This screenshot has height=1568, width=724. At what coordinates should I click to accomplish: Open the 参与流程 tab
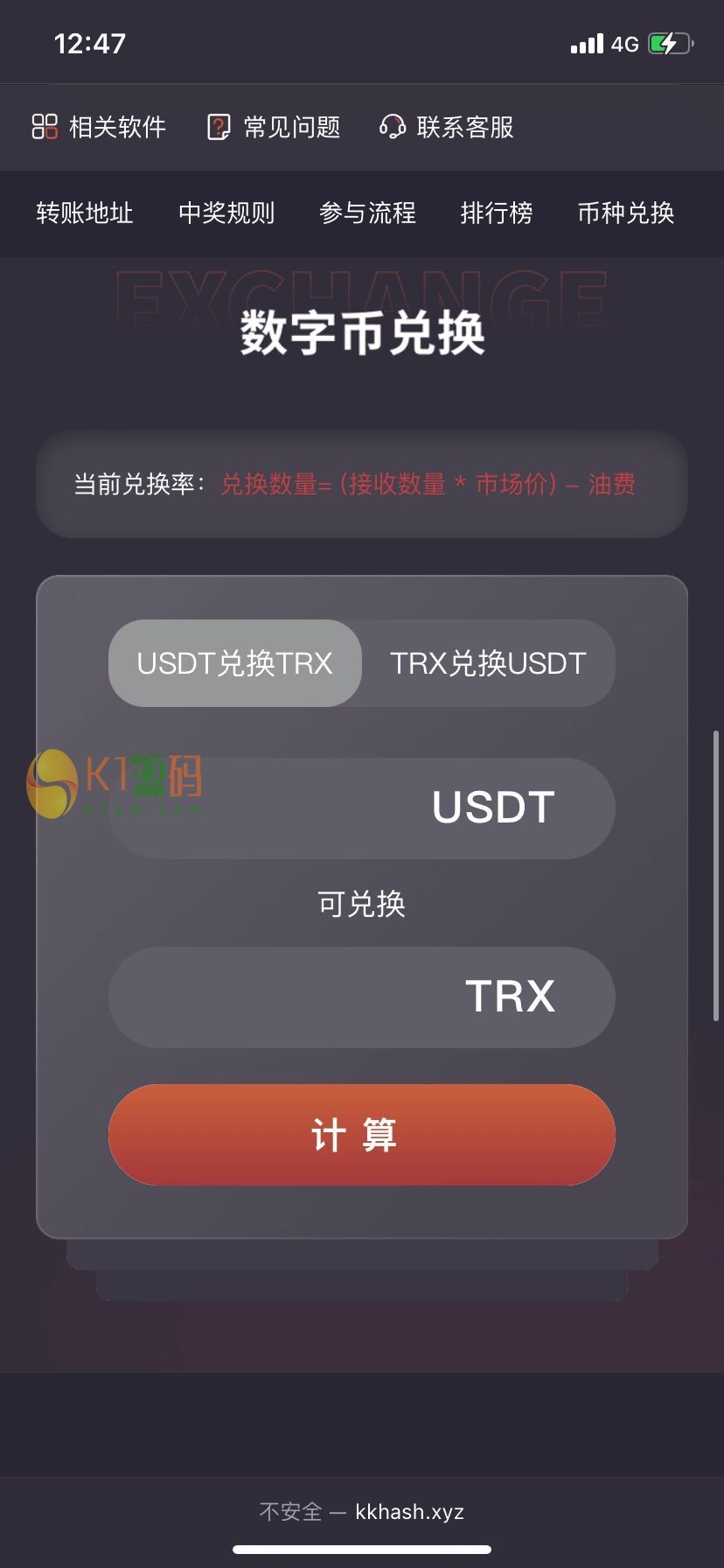tap(367, 213)
